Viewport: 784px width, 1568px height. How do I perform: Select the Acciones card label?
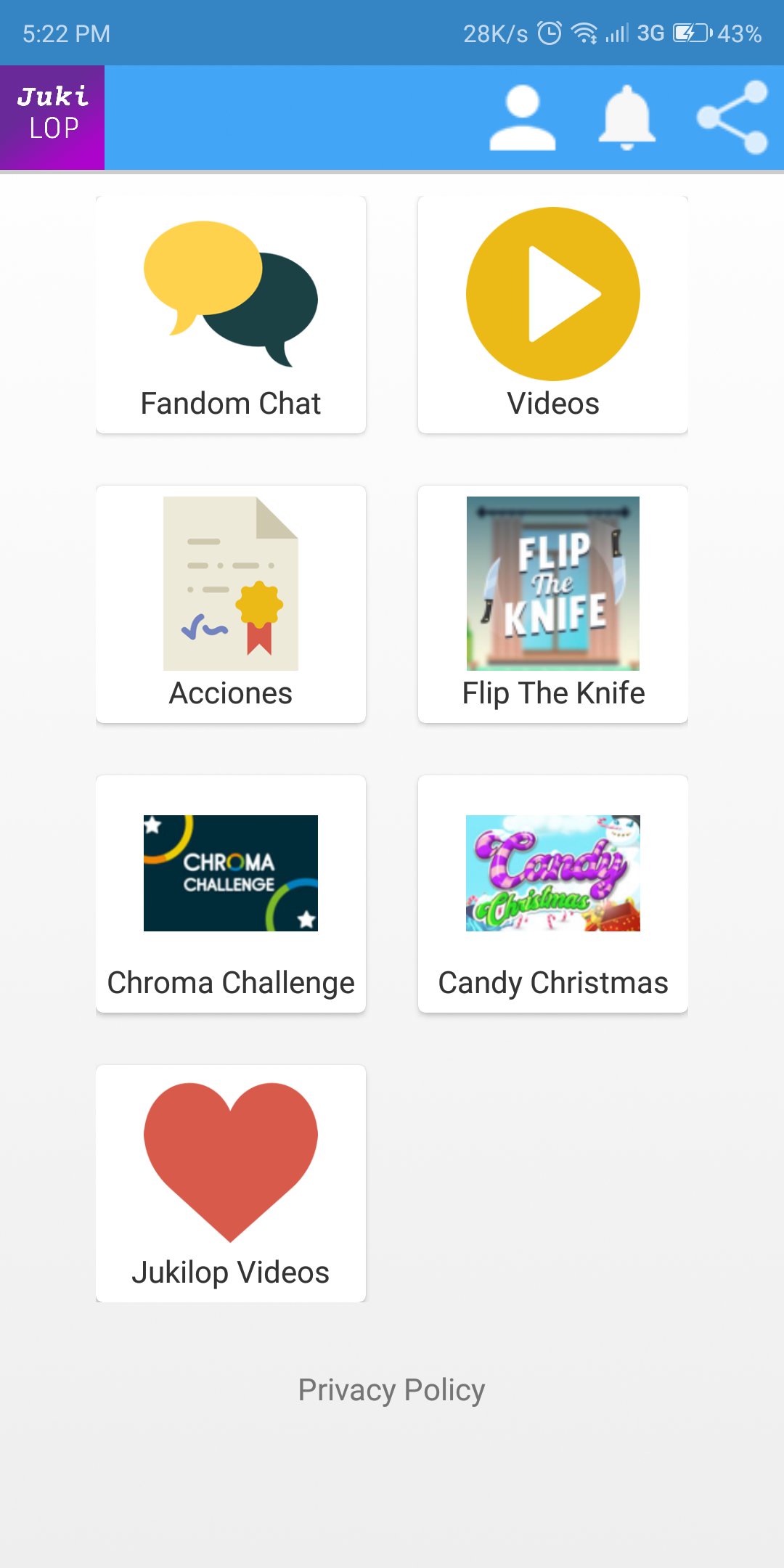click(230, 692)
